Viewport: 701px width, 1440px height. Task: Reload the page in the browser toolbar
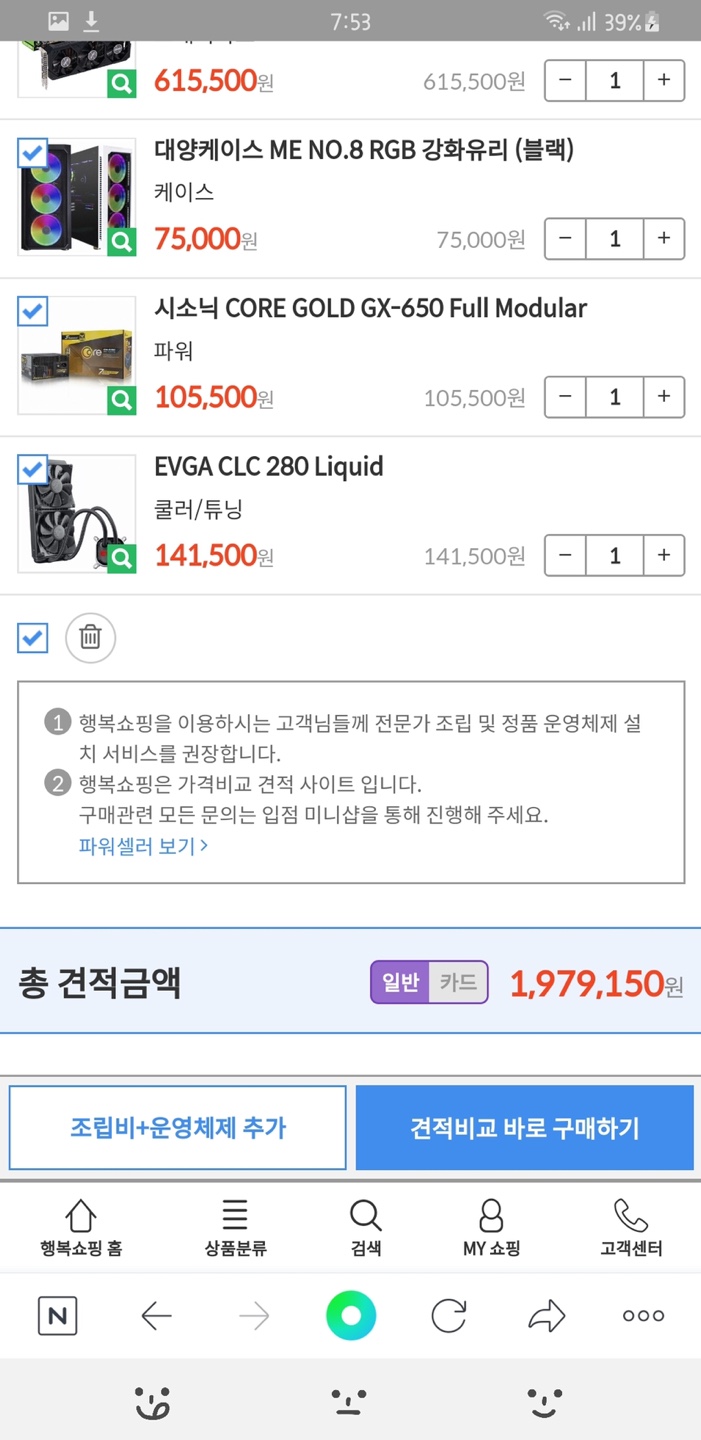[449, 1316]
